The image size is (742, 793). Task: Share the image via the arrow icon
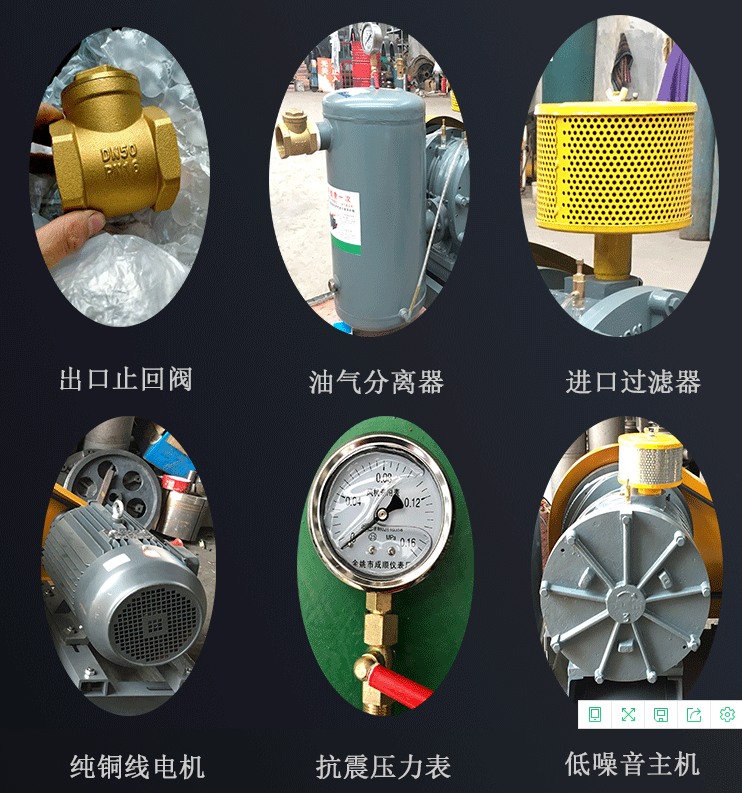click(x=694, y=714)
